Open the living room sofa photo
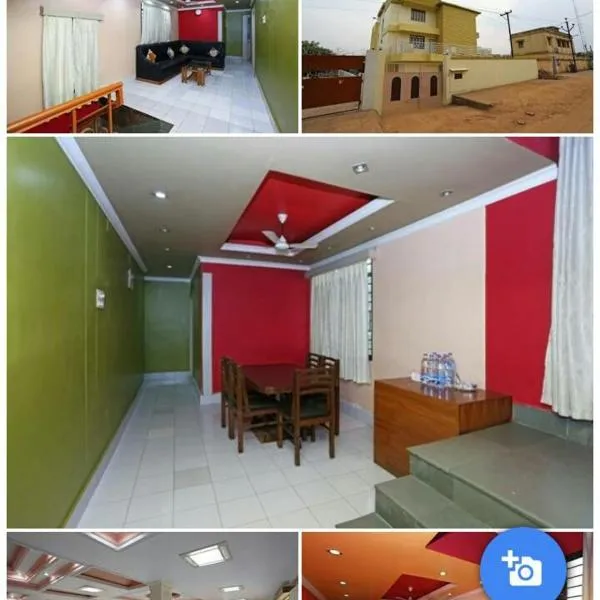Image resolution: width=600 pixels, height=600 pixels. (152, 66)
